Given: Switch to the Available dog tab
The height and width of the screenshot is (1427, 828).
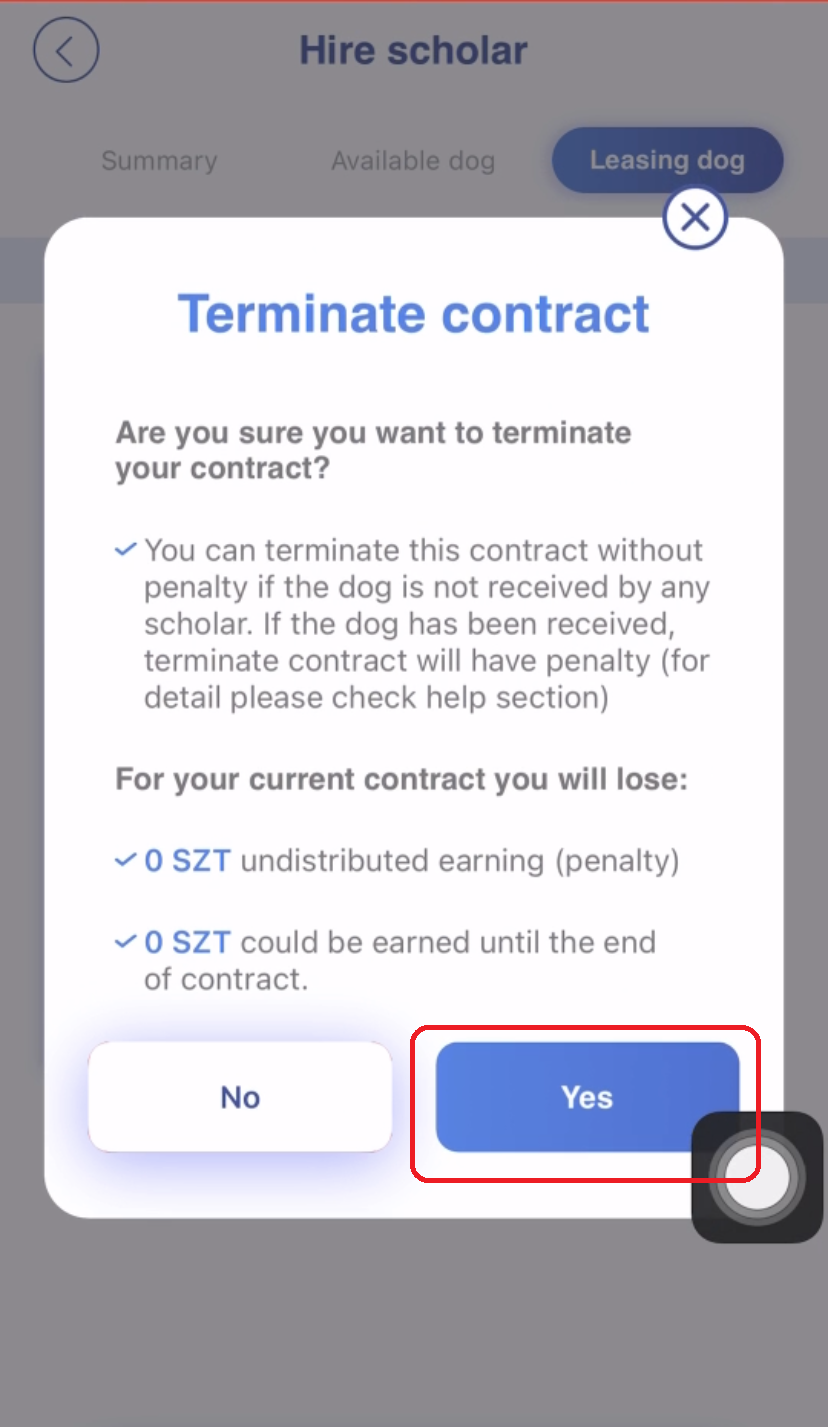Looking at the screenshot, I should [x=413, y=161].
